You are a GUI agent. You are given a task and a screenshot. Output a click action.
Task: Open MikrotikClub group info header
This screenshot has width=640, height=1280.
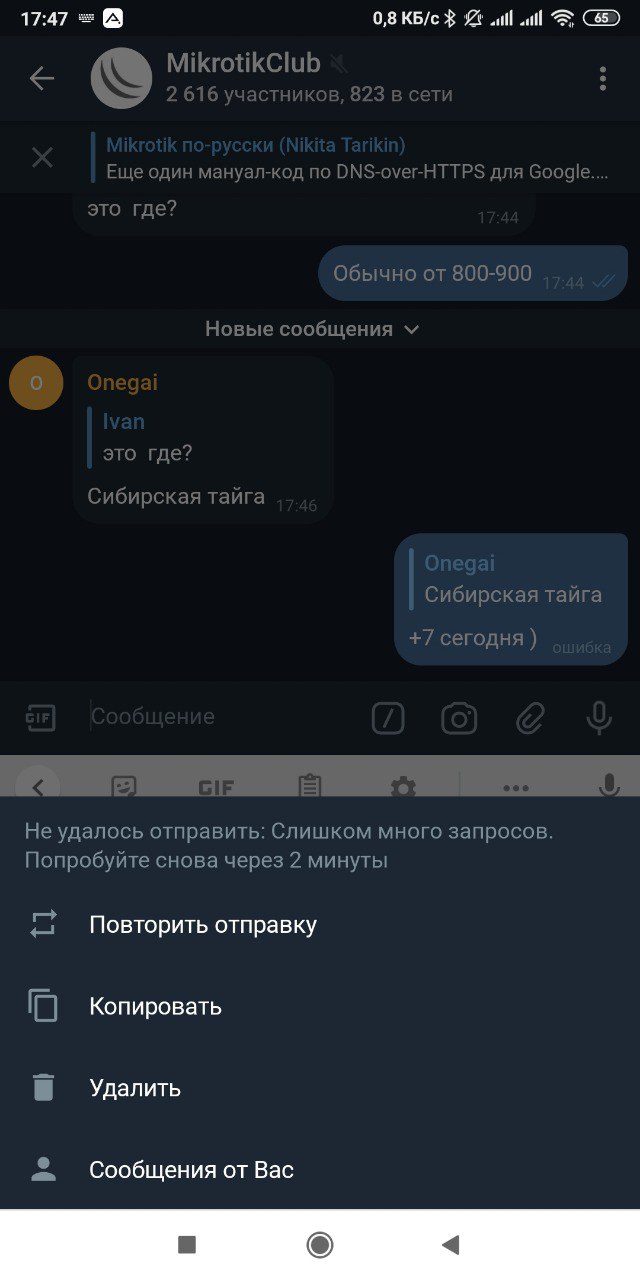[x=300, y=78]
